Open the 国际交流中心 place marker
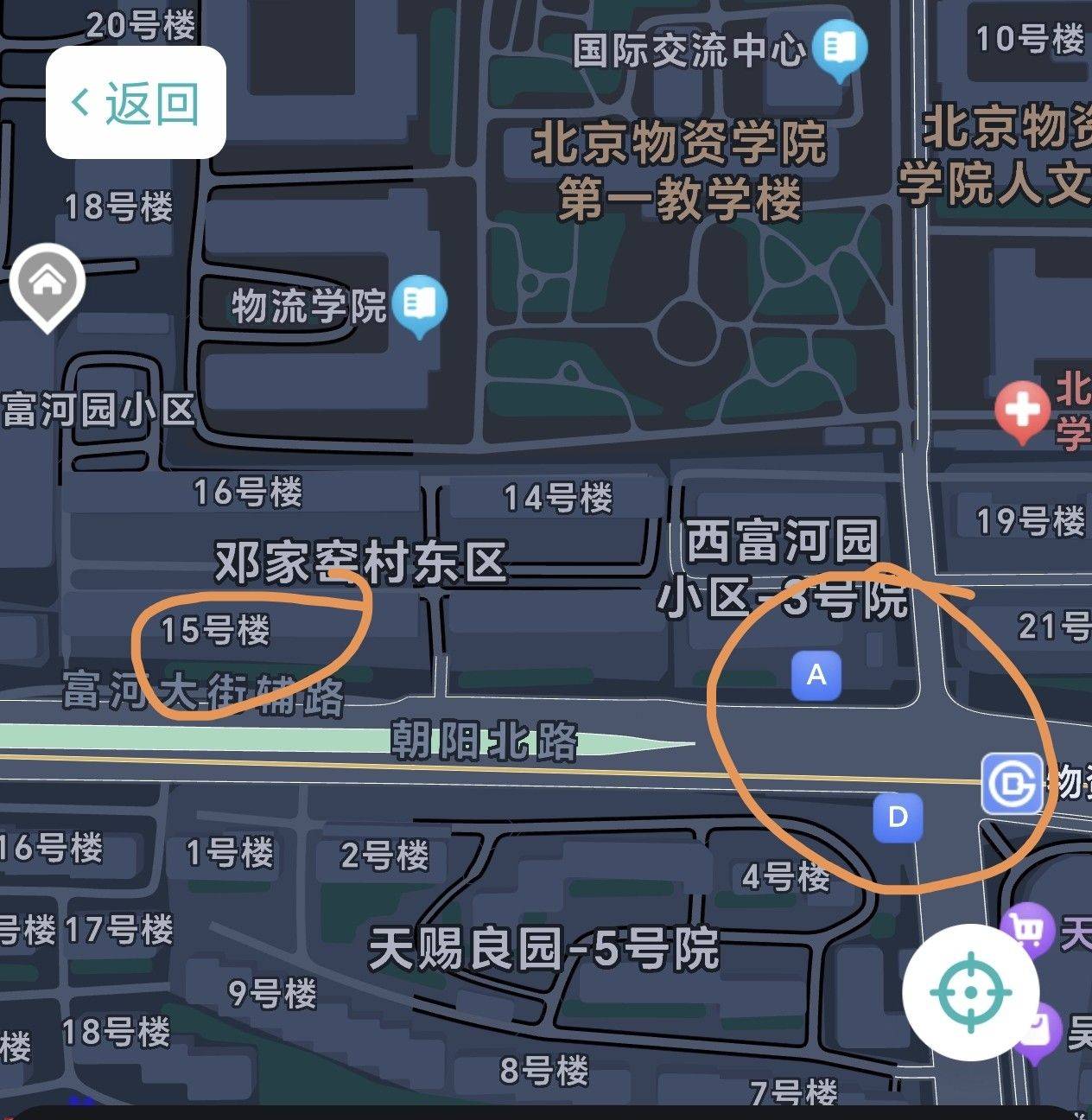 [x=839, y=47]
